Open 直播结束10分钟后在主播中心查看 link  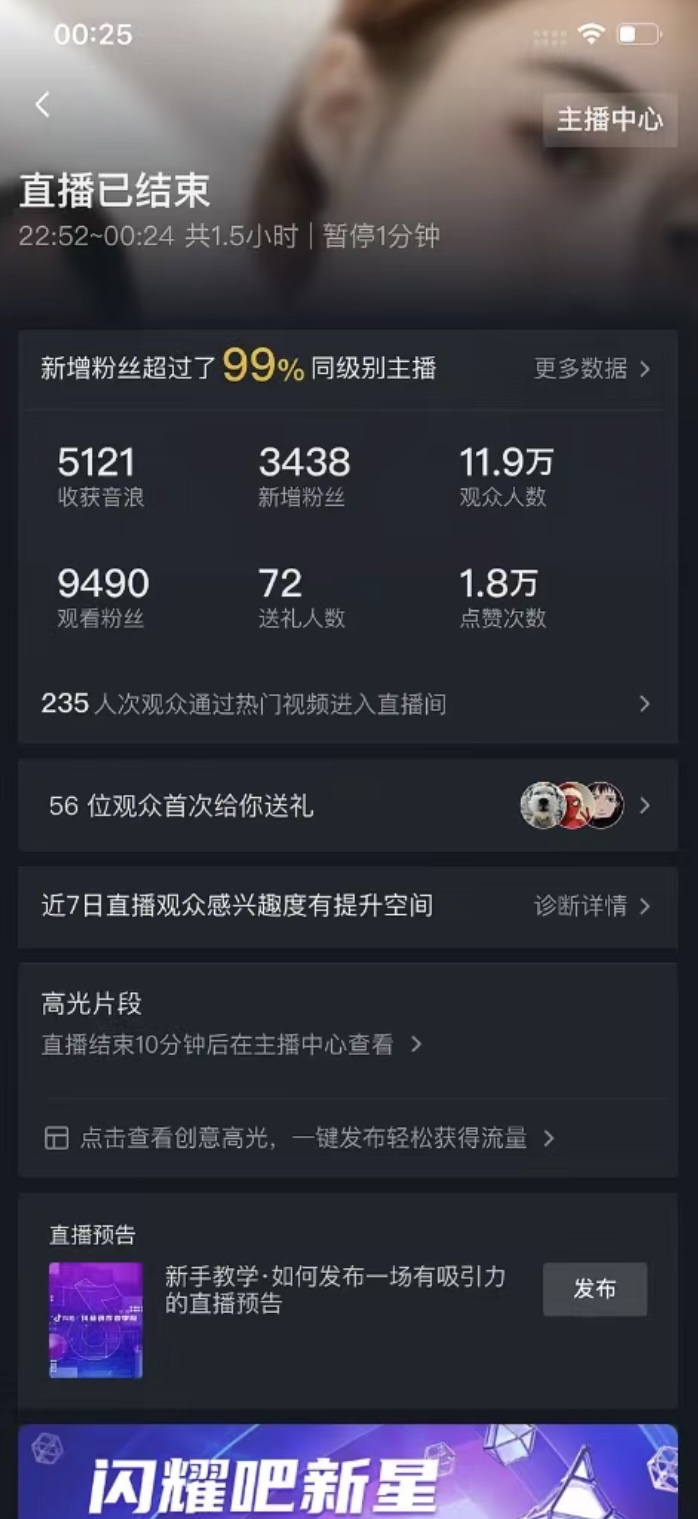click(231, 1045)
